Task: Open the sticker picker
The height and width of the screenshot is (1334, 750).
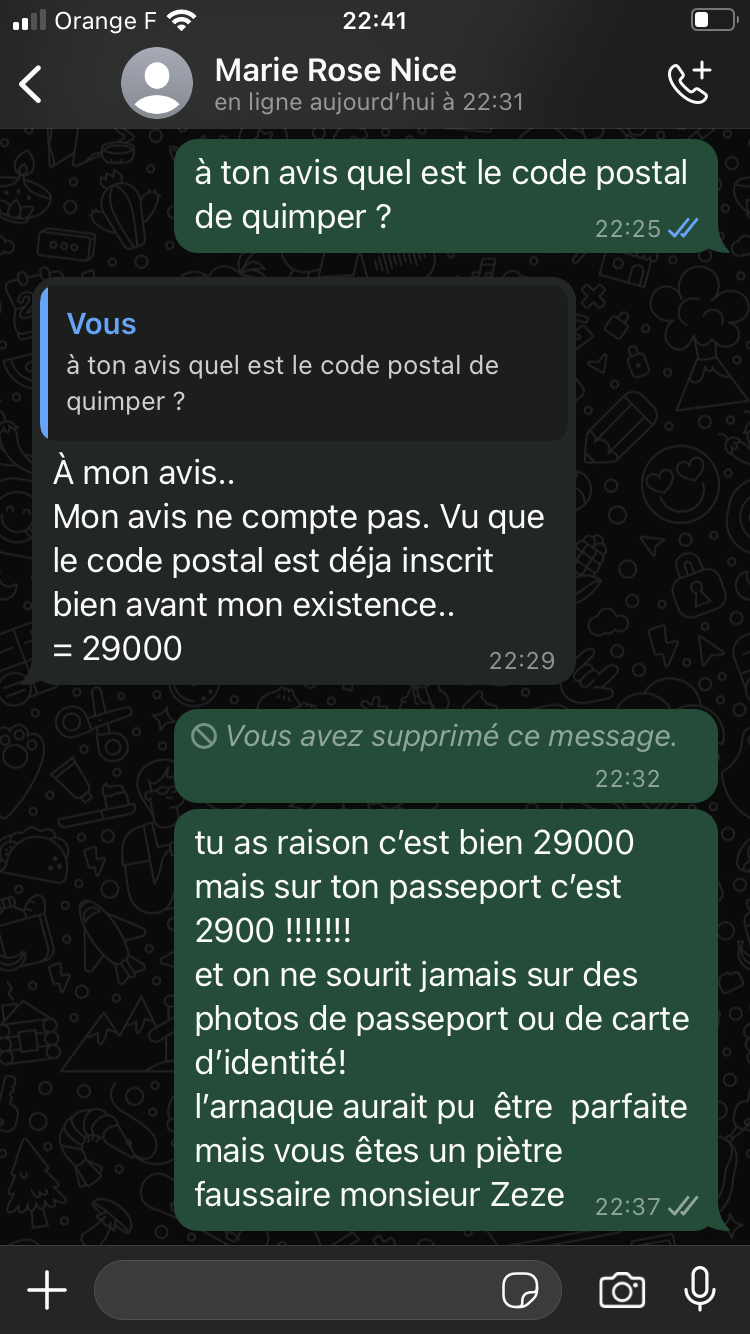Action: pos(520,1290)
